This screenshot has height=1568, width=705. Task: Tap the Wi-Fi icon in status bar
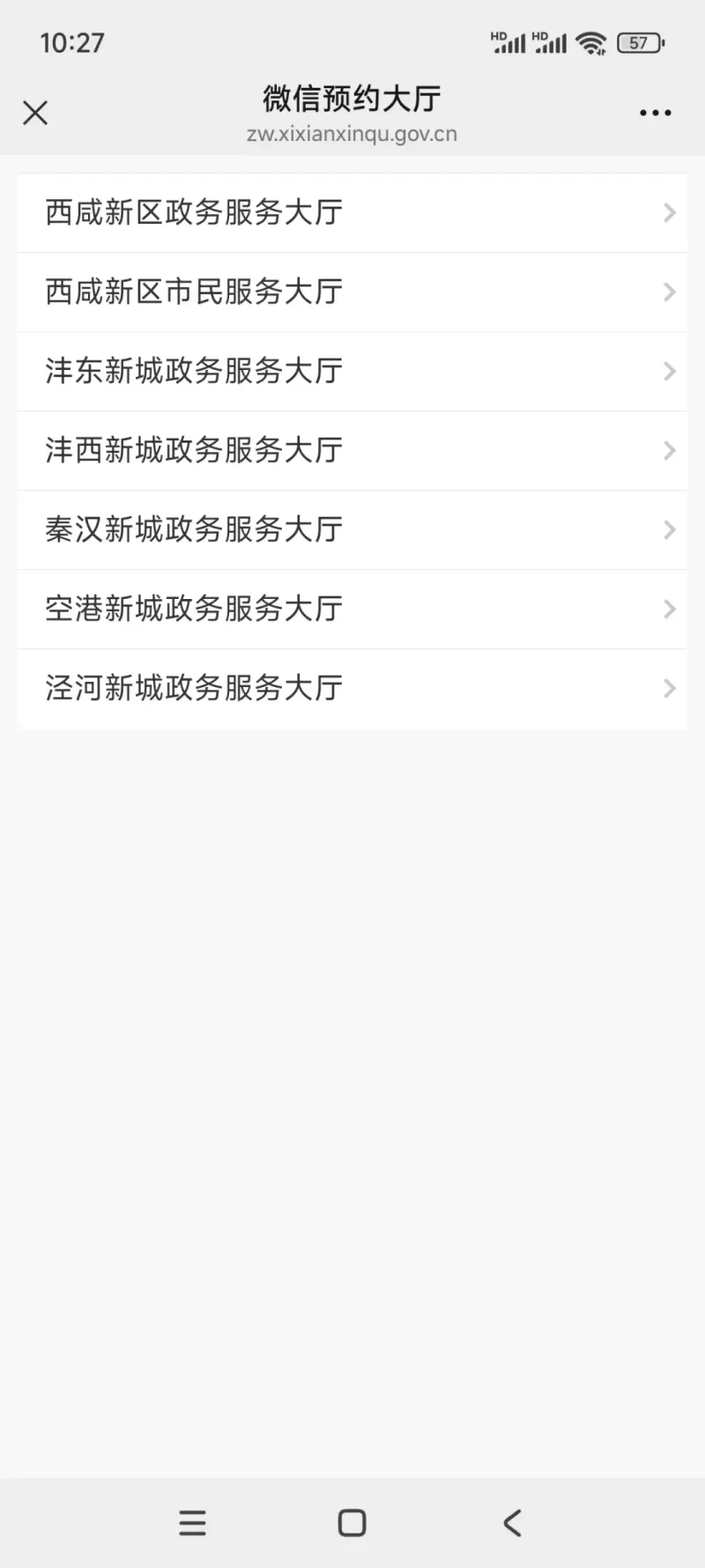tap(590, 41)
